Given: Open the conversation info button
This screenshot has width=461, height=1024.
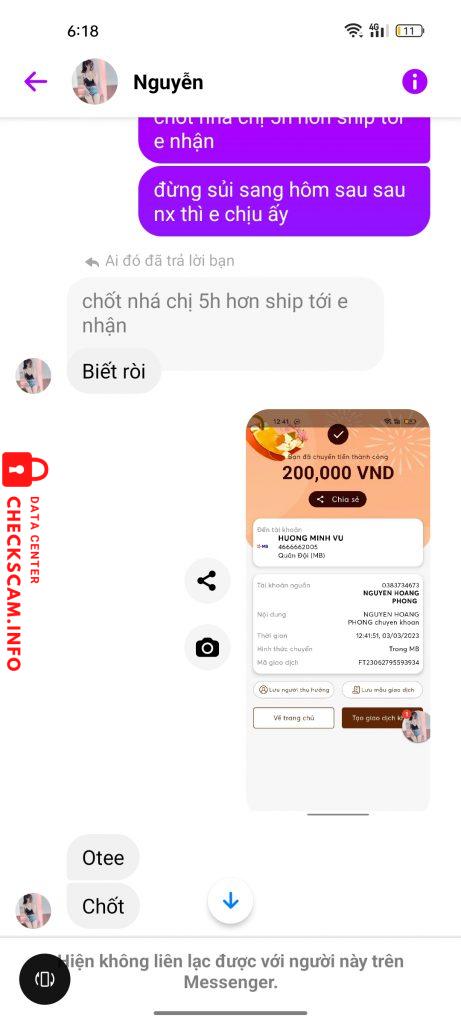Looking at the screenshot, I should (x=415, y=82).
